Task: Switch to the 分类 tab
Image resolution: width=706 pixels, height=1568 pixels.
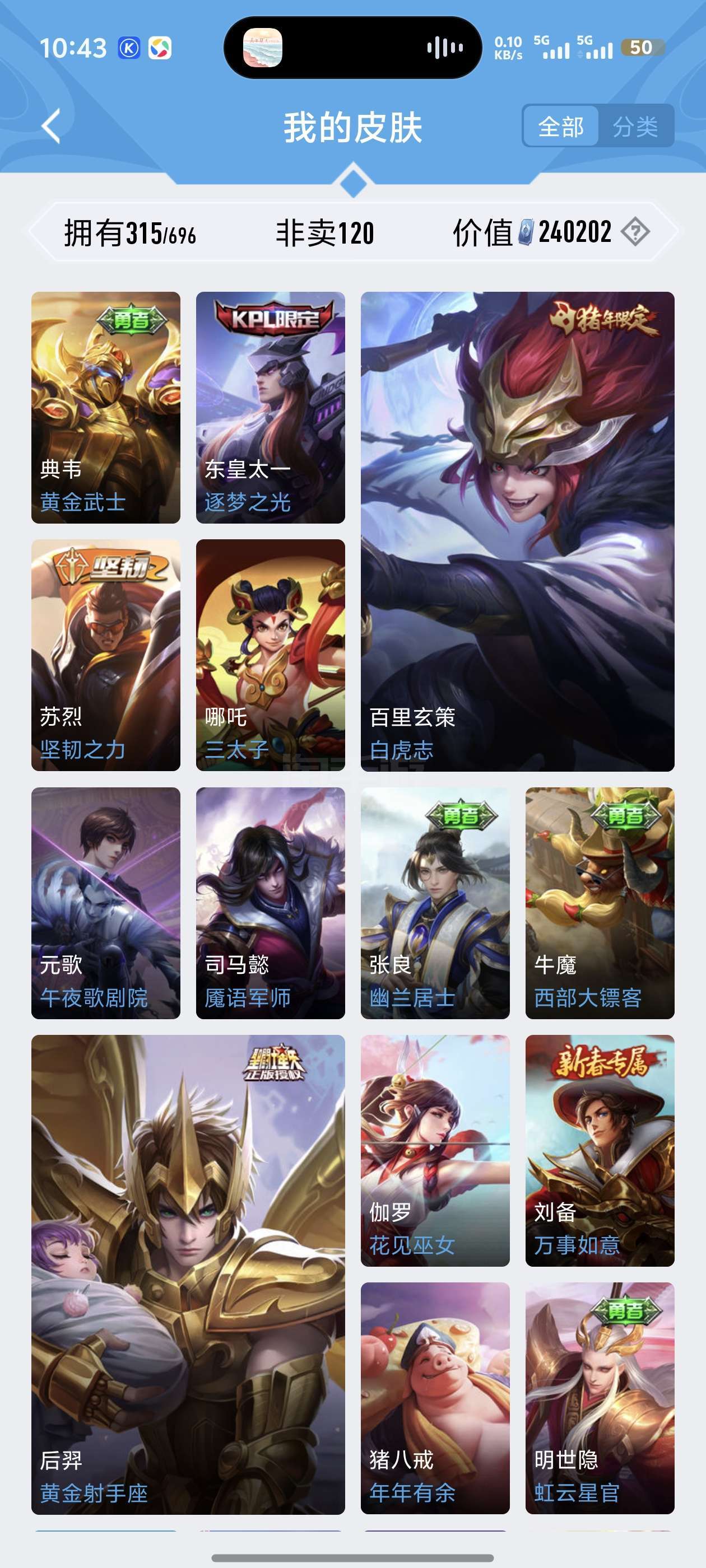Action: (x=635, y=127)
